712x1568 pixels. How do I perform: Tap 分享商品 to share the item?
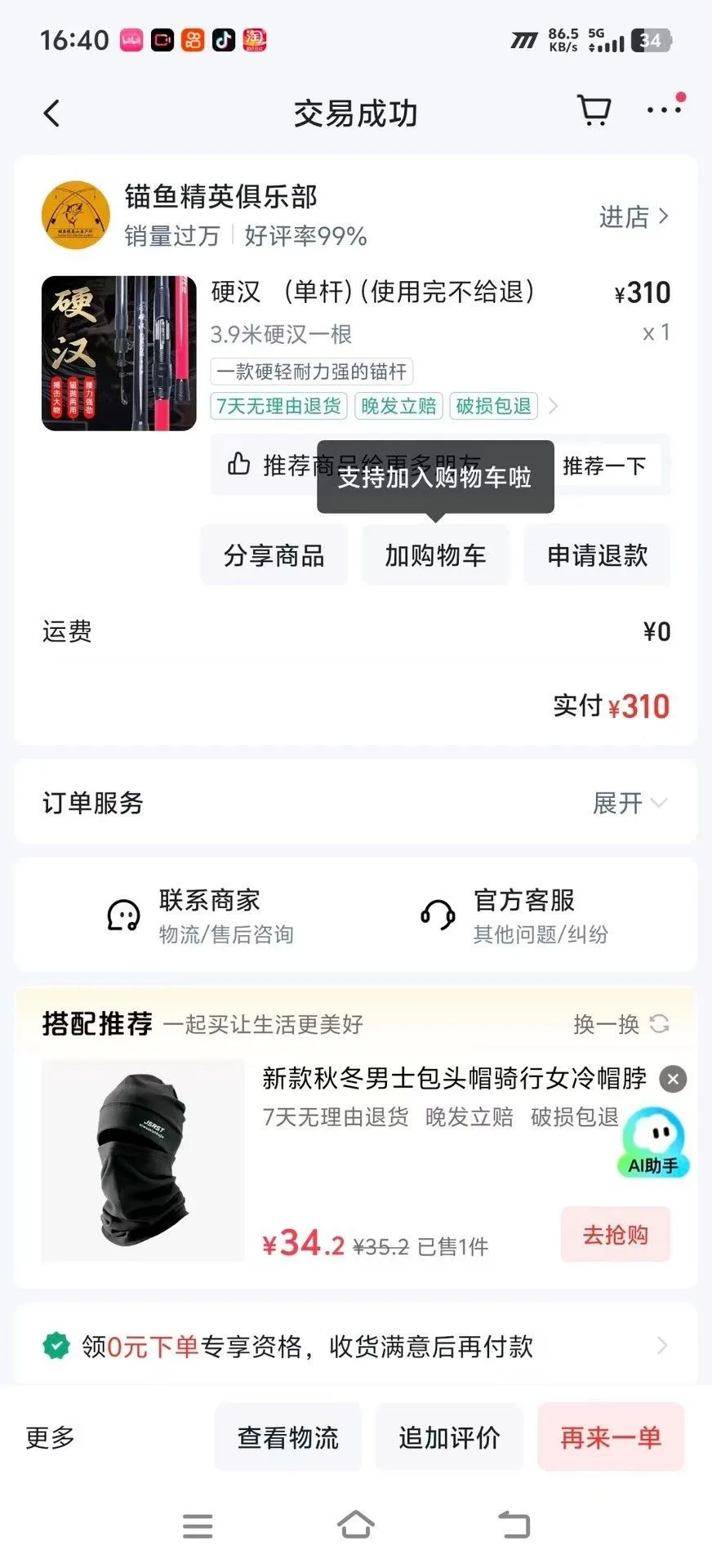click(x=274, y=555)
